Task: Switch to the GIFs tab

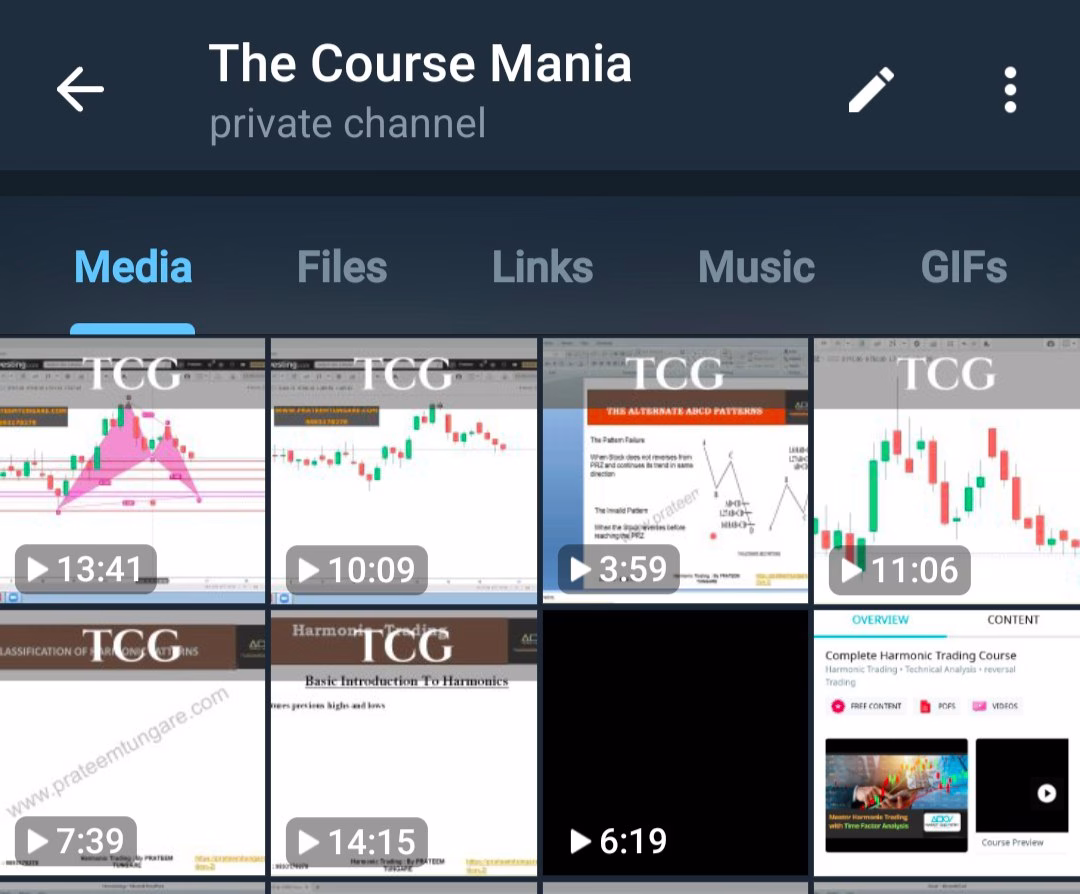Action: click(963, 267)
